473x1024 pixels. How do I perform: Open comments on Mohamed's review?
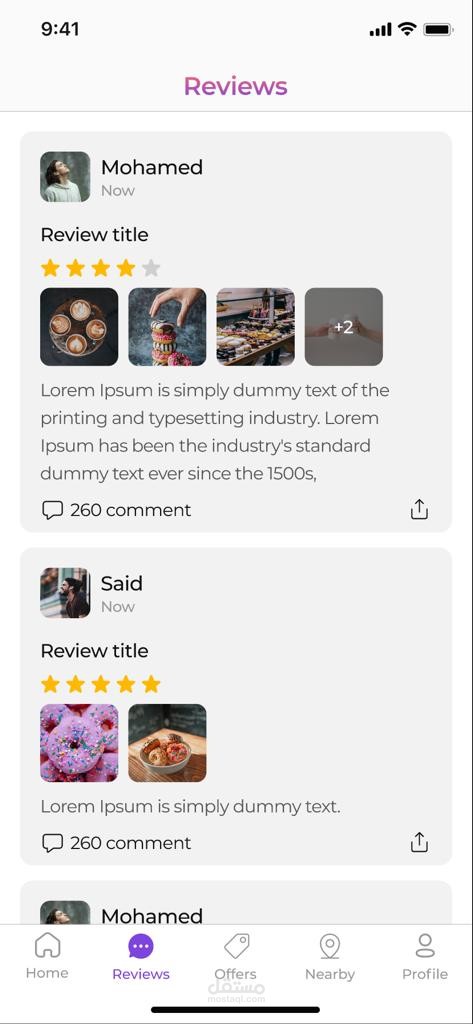[116, 510]
